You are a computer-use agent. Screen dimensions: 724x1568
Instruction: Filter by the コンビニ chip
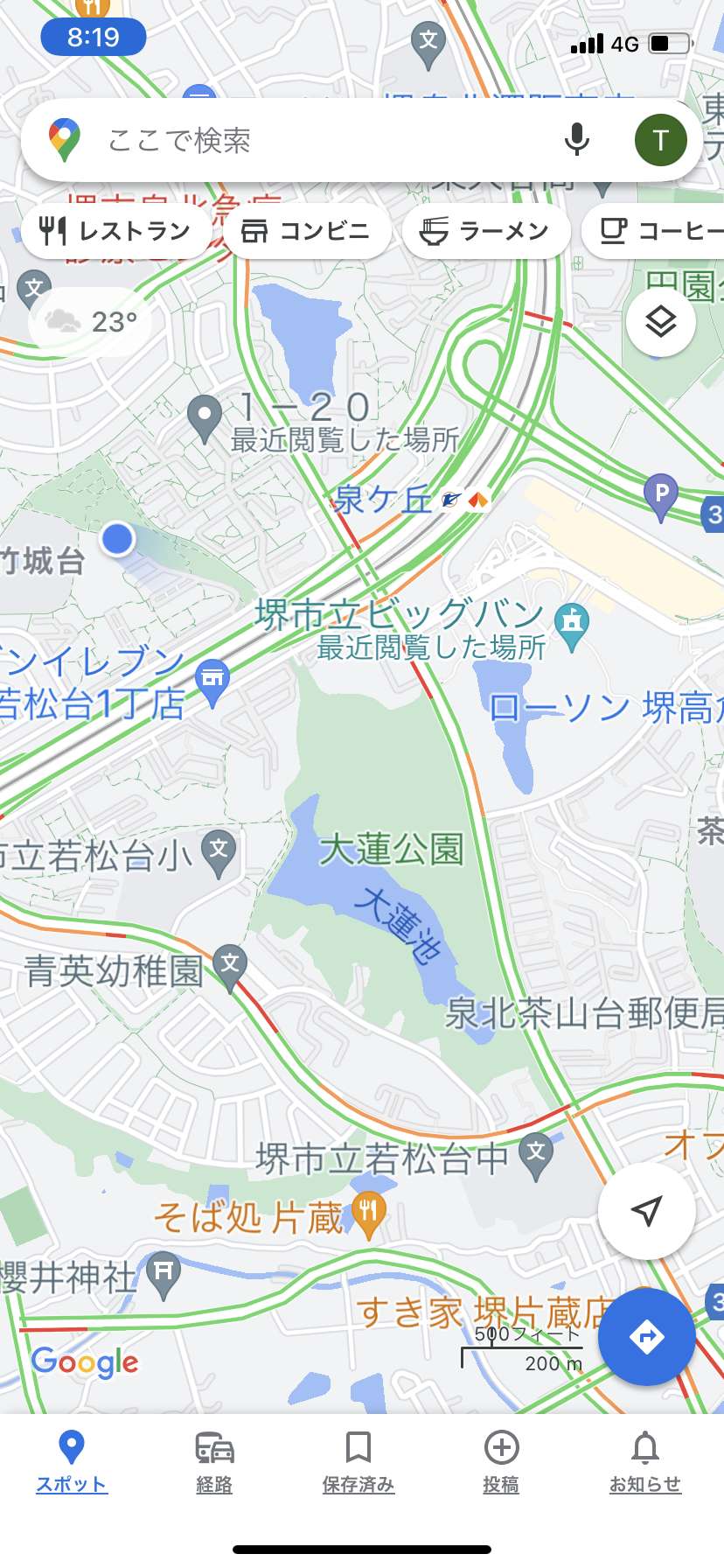click(x=306, y=231)
